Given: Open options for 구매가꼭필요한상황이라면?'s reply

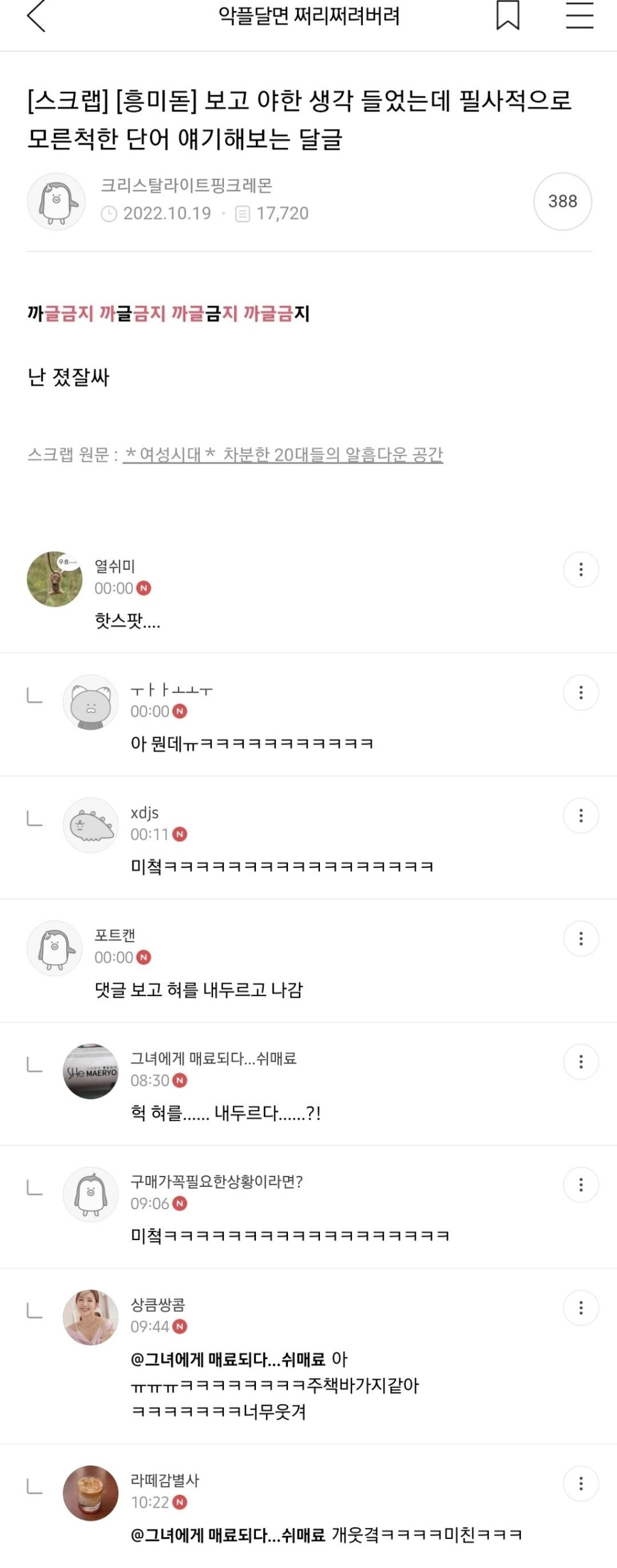Looking at the screenshot, I should point(580,1185).
